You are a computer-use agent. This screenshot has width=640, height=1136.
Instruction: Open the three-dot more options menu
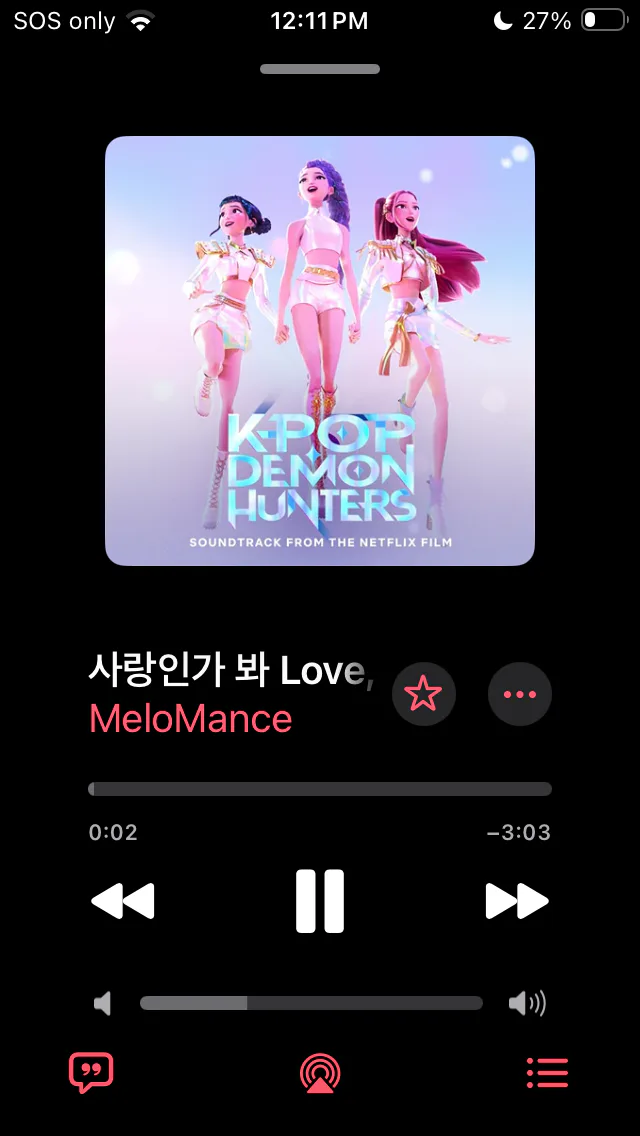[x=520, y=694]
